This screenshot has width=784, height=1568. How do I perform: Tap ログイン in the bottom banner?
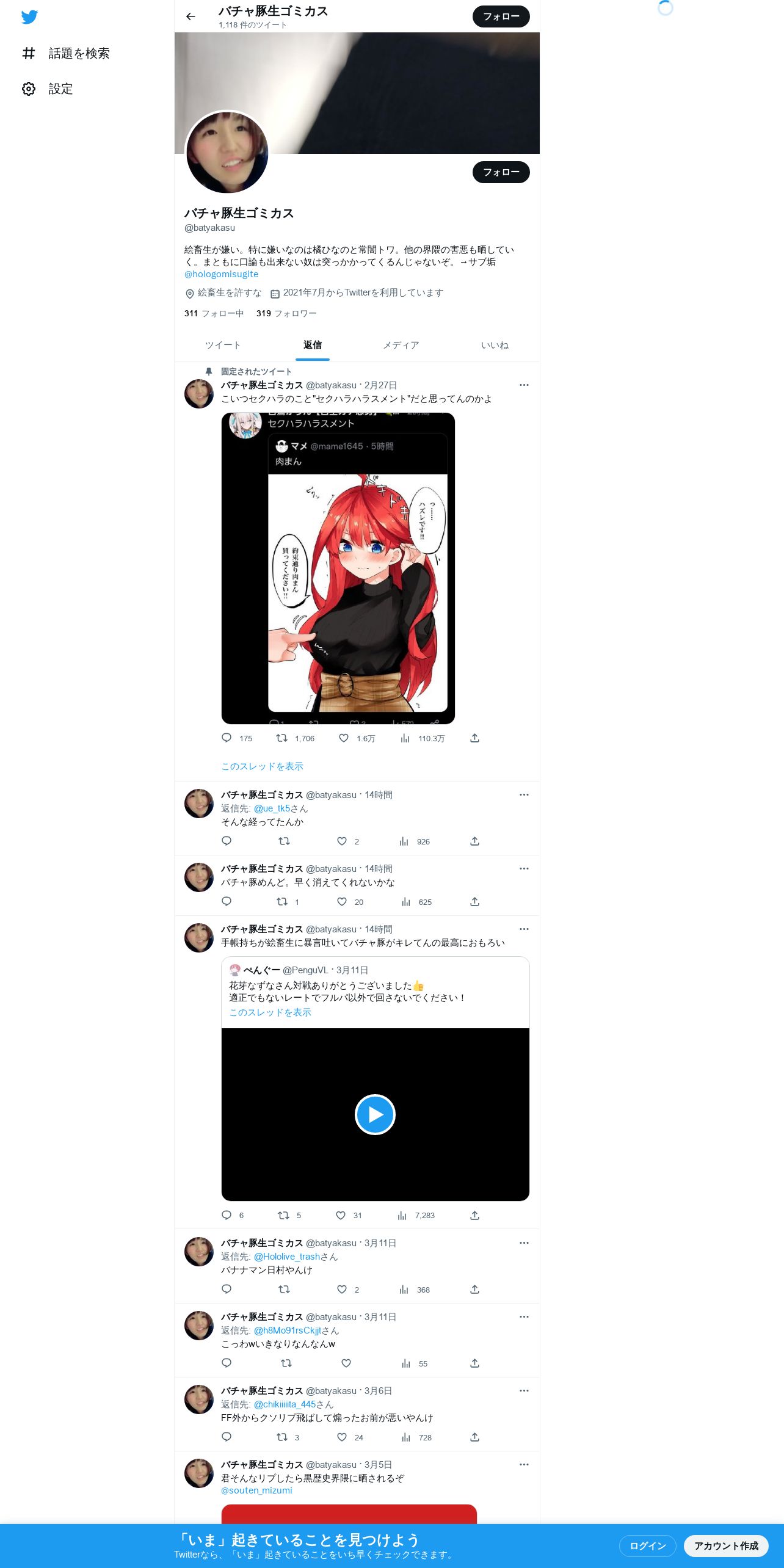pos(647,1546)
